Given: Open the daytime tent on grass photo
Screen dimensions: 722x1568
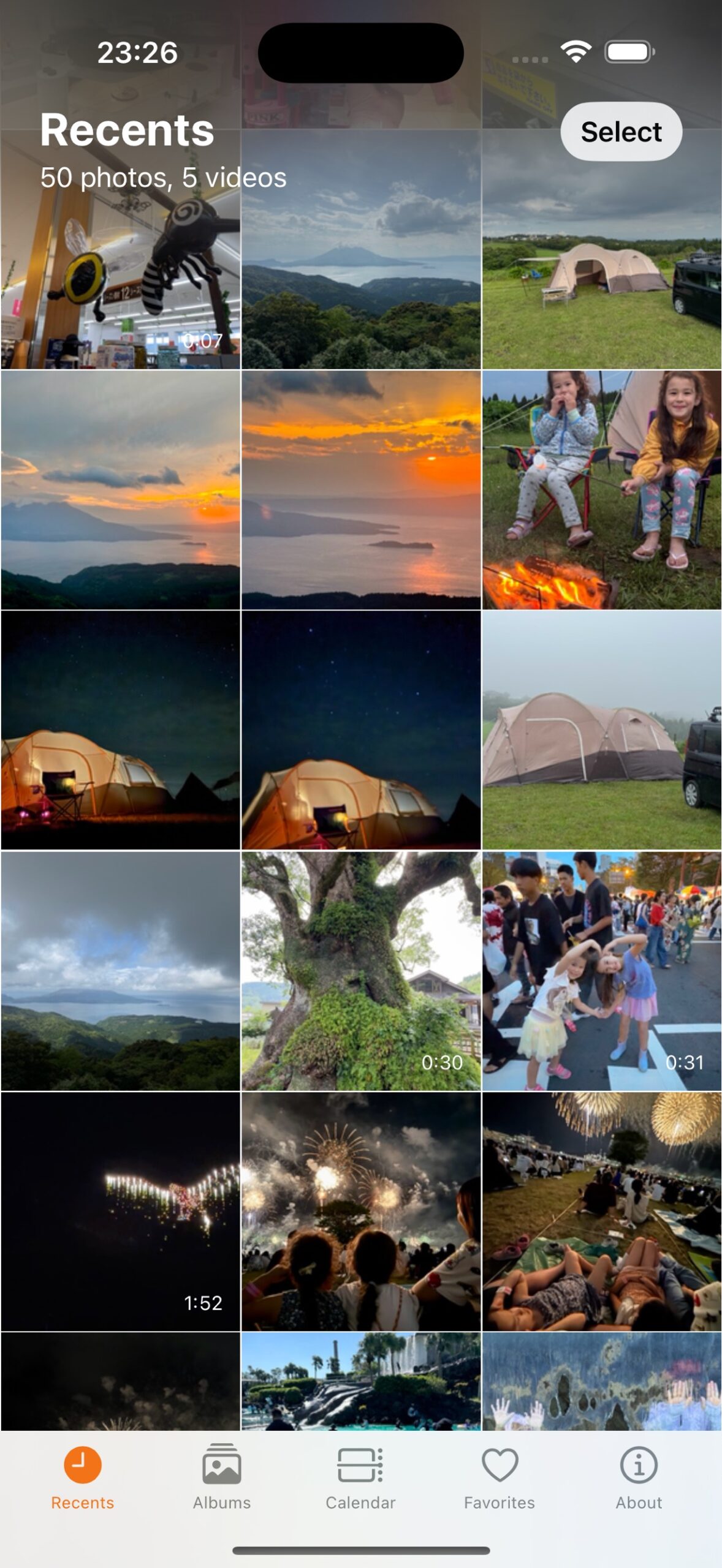Looking at the screenshot, I should pos(601,249).
